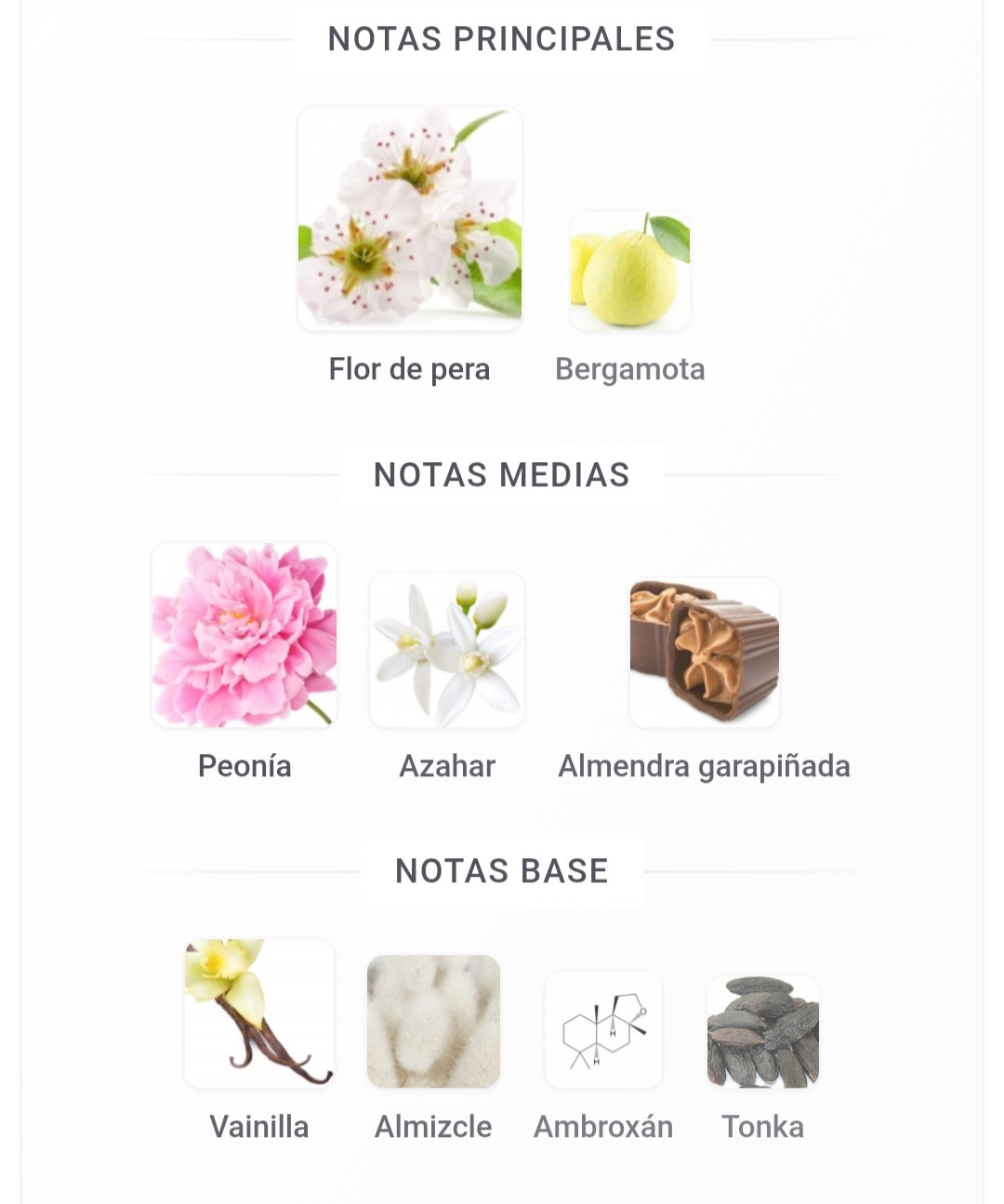Open the Almendra garapiñada note
The width and height of the screenshot is (1004, 1204).
point(704,653)
